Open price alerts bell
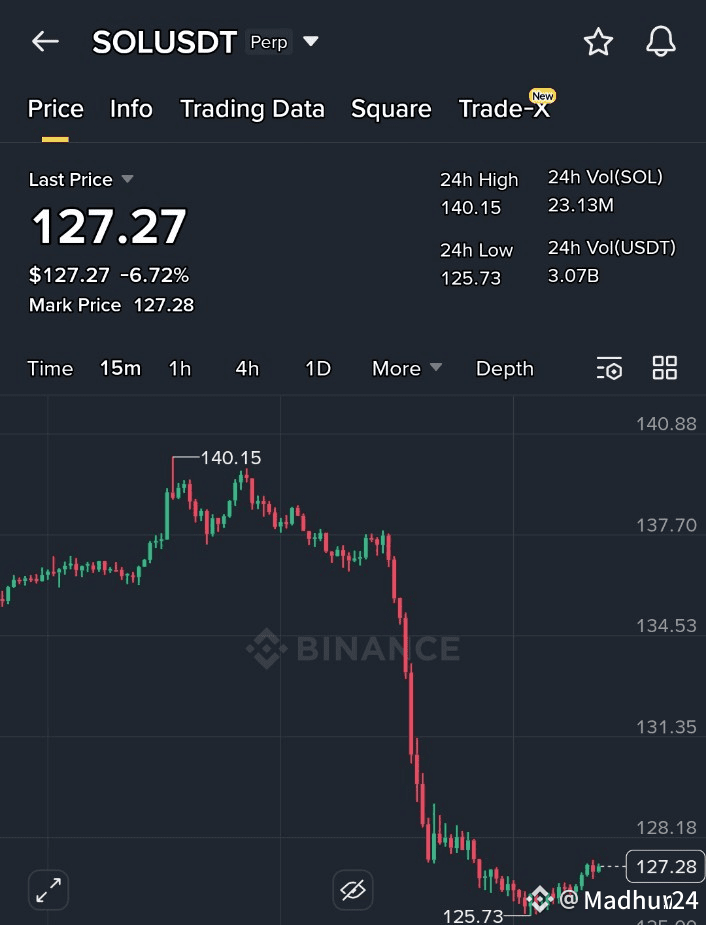The height and width of the screenshot is (925, 706). click(660, 42)
